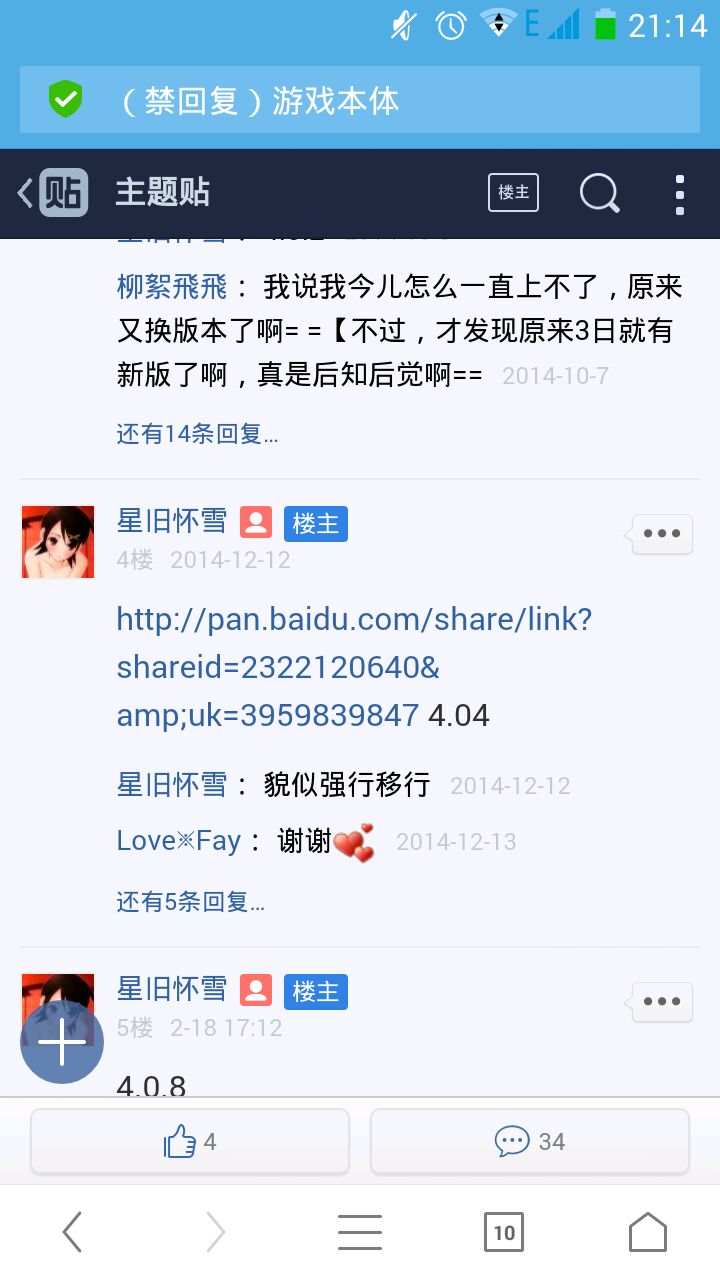Go to the browser home page
The height and width of the screenshot is (1280, 720).
coord(647,1232)
